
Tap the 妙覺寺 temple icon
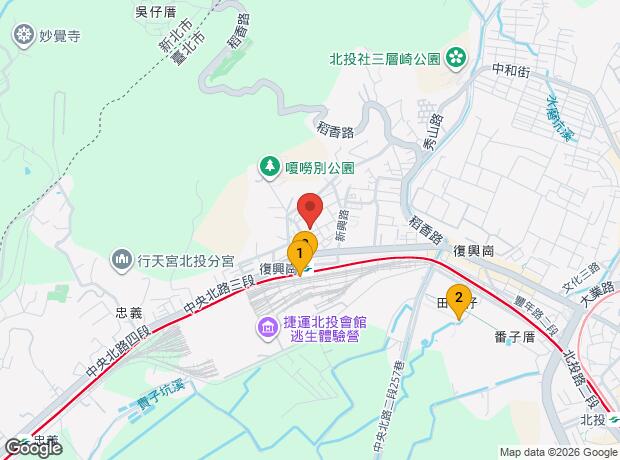[24, 36]
